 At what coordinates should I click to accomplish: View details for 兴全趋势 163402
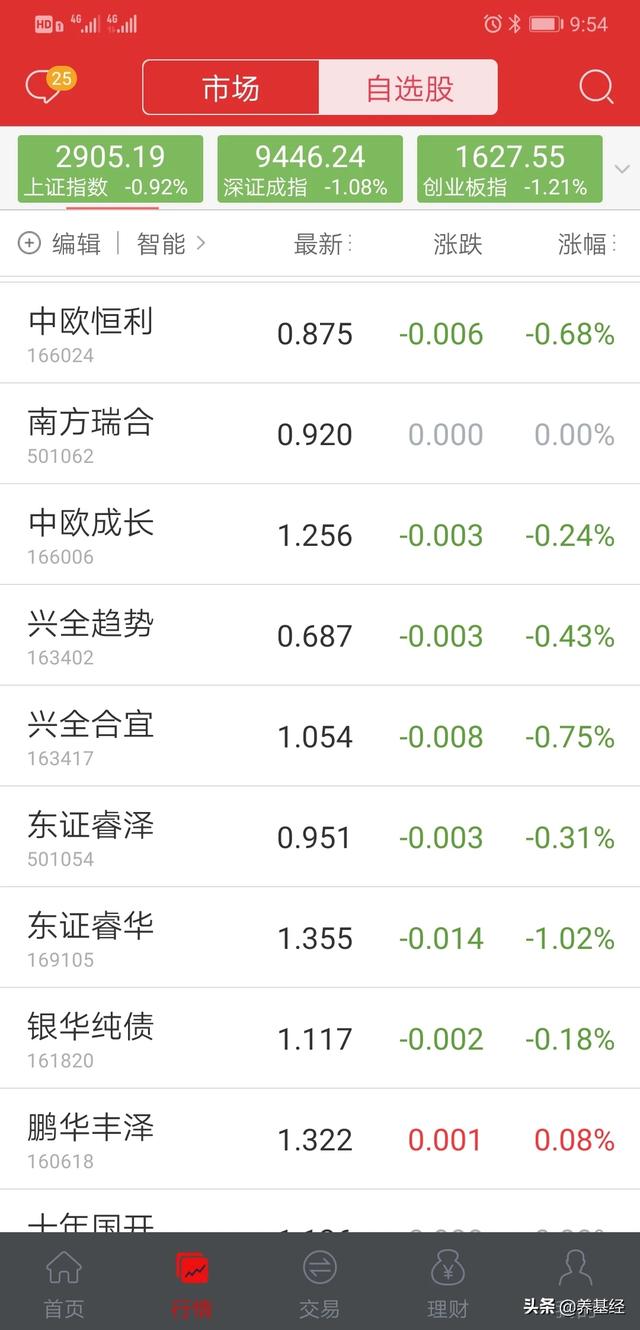[320, 636]
